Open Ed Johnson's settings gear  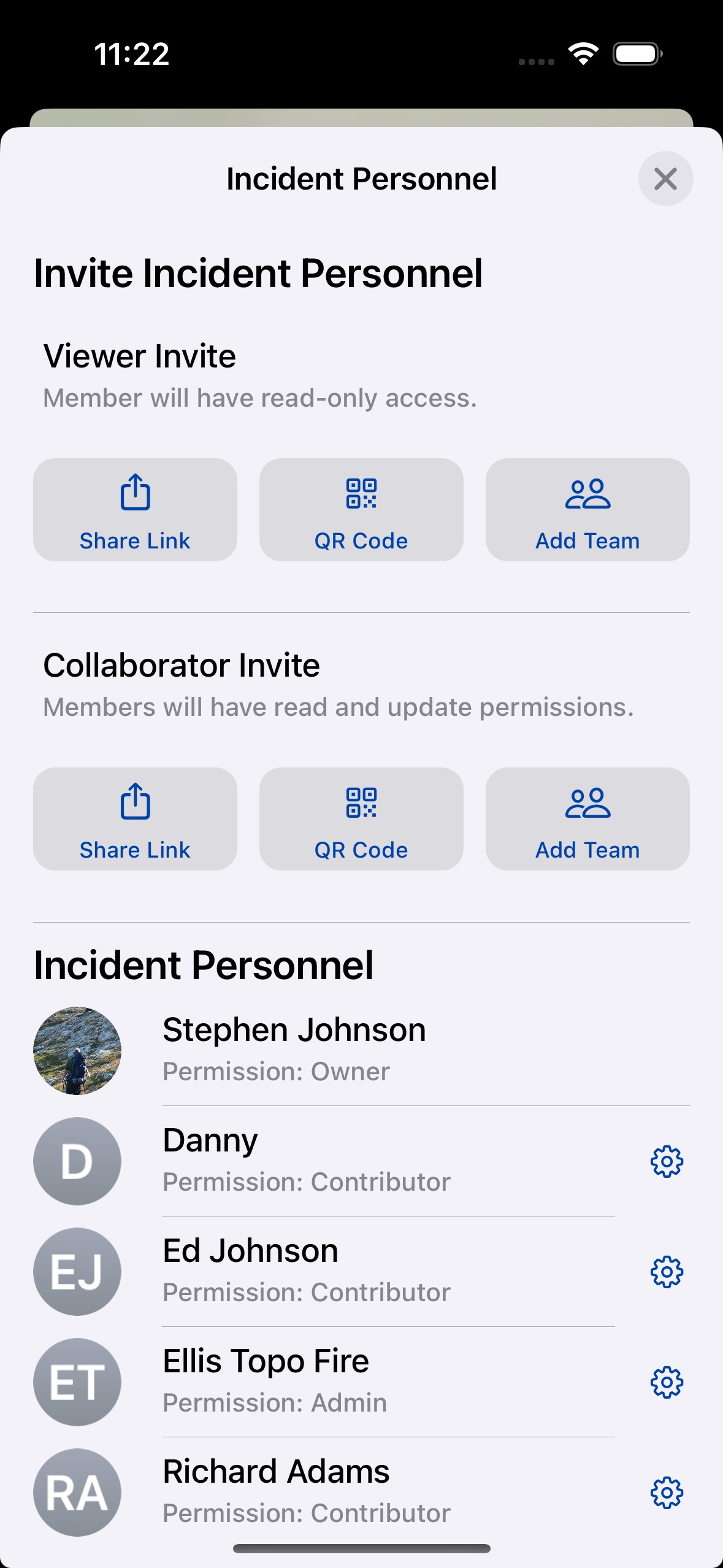pyautogui.click(x=667, y=1272)
